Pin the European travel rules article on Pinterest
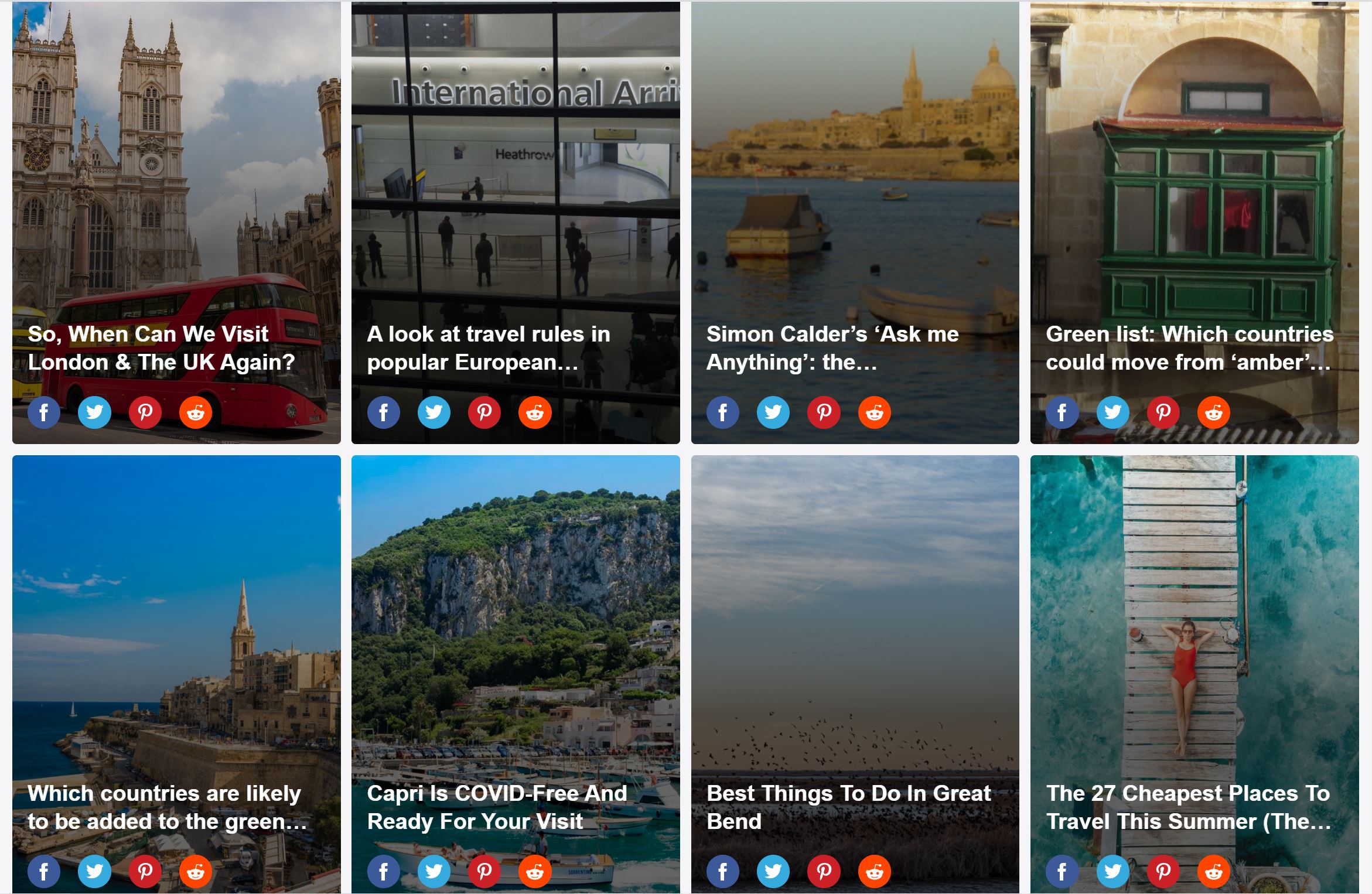Screen dimensions: 1372x894 click(x=484, y=412)
